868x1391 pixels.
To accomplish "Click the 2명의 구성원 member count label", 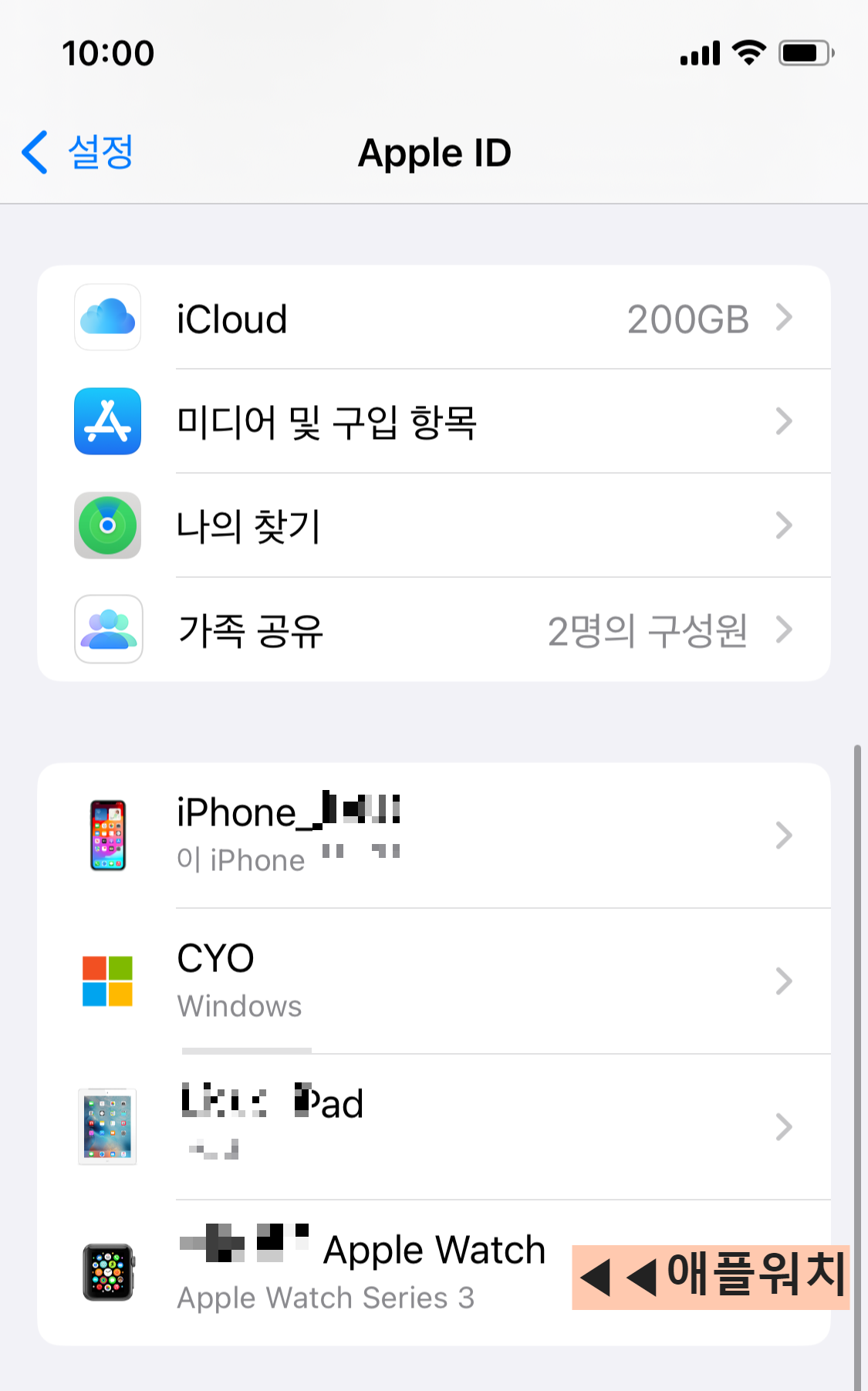I will click(x=647, y=630).
